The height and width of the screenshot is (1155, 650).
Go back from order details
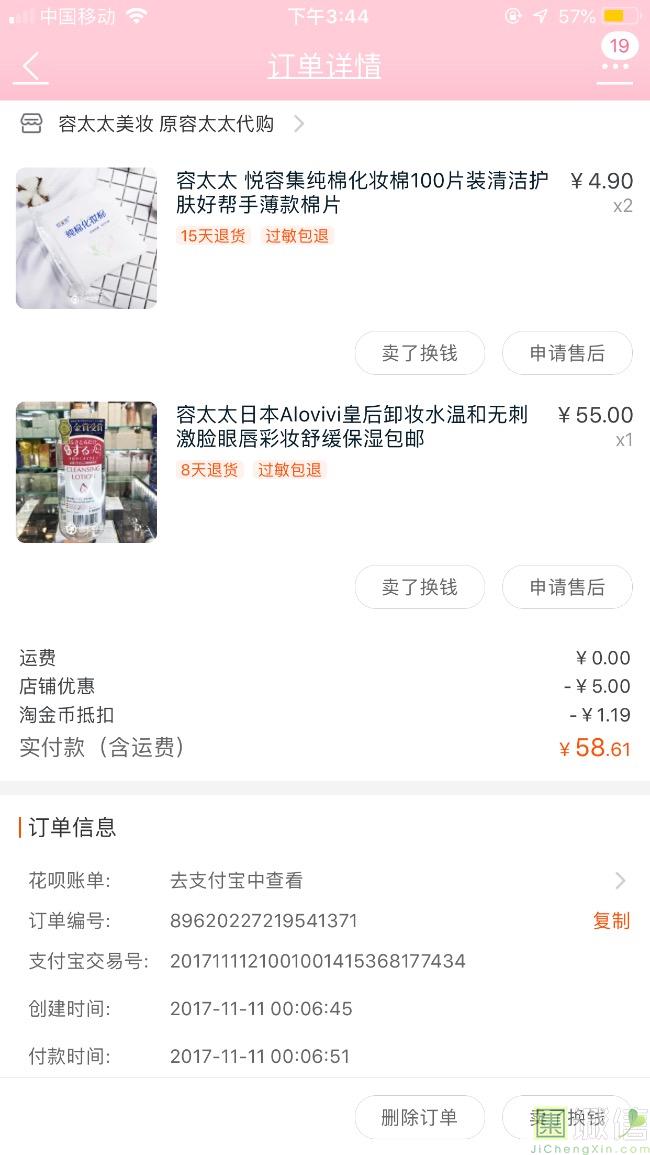coord(32,67)
